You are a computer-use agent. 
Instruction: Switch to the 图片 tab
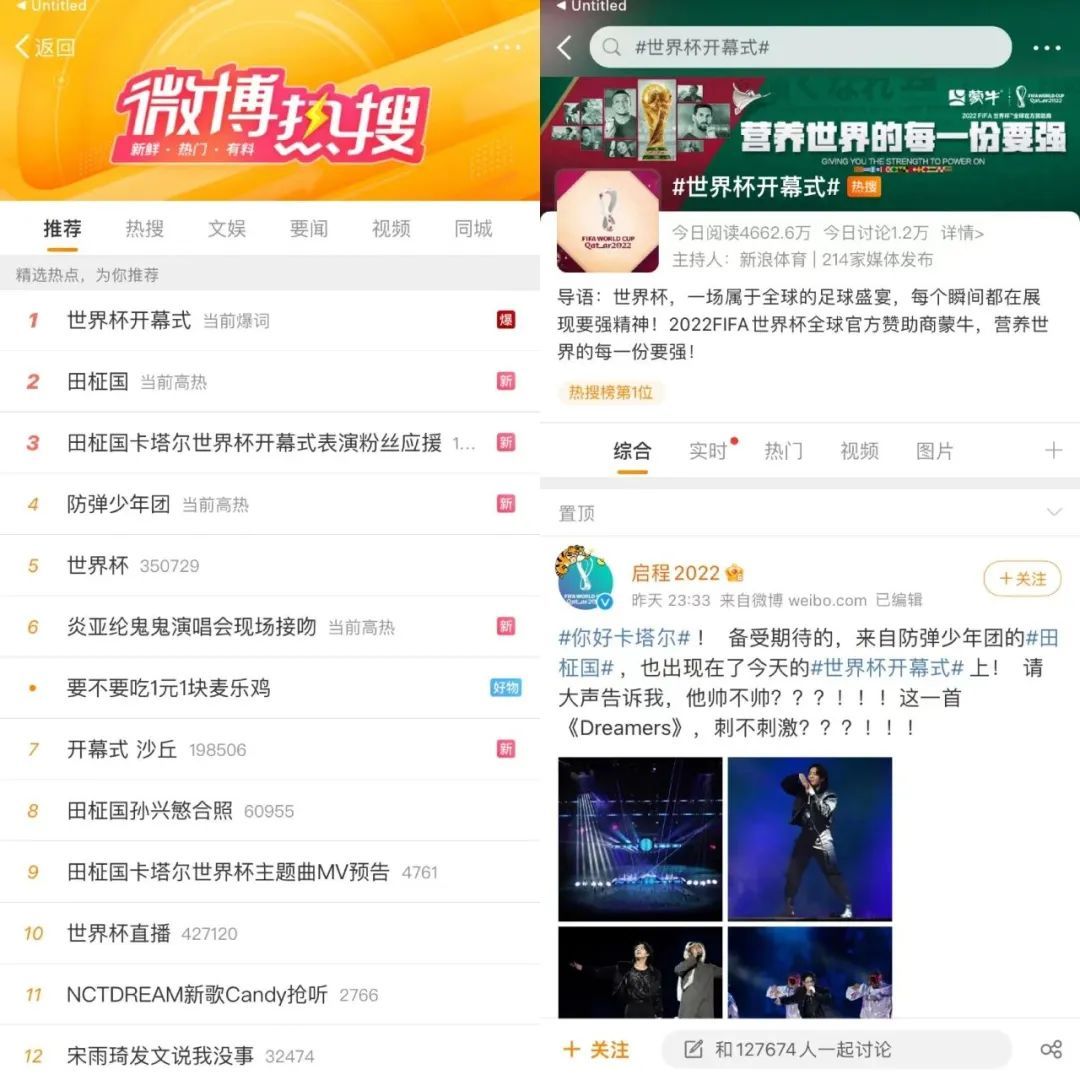click(934, 451)
